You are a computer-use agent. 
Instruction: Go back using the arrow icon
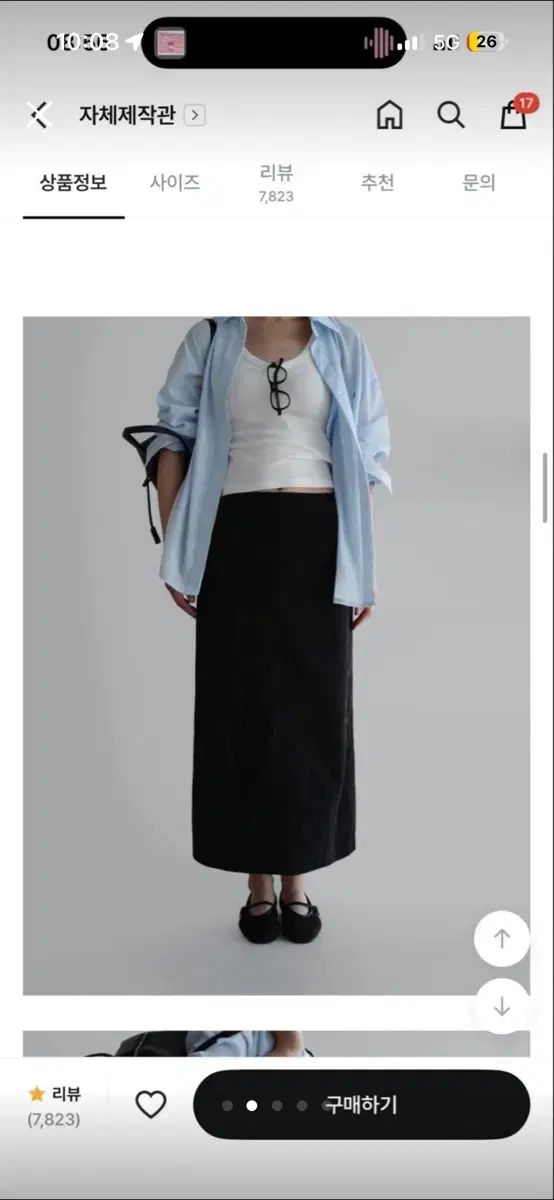(39, 115)
